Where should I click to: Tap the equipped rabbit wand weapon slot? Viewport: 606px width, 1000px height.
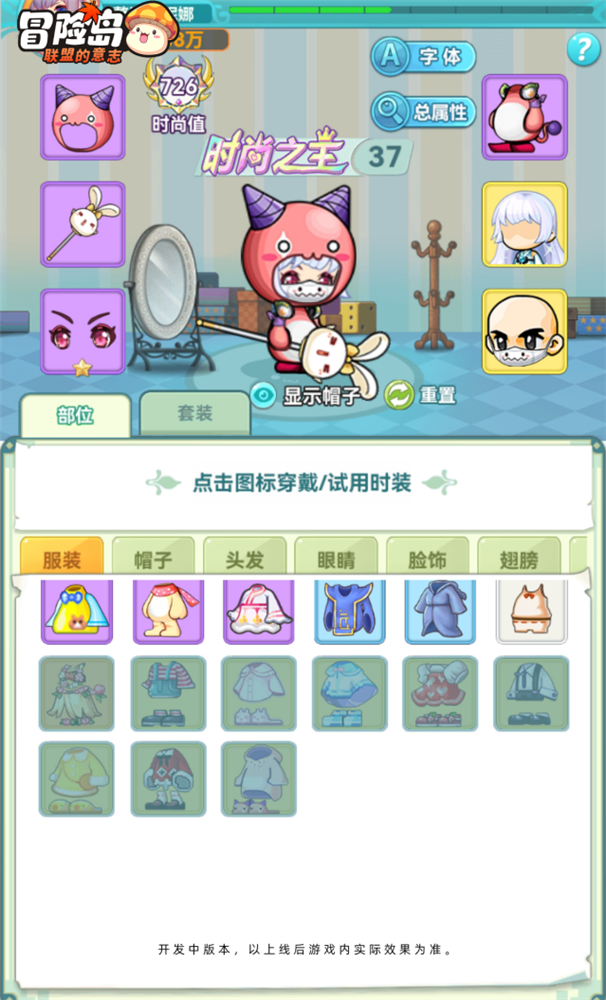(x=83, y=224)
